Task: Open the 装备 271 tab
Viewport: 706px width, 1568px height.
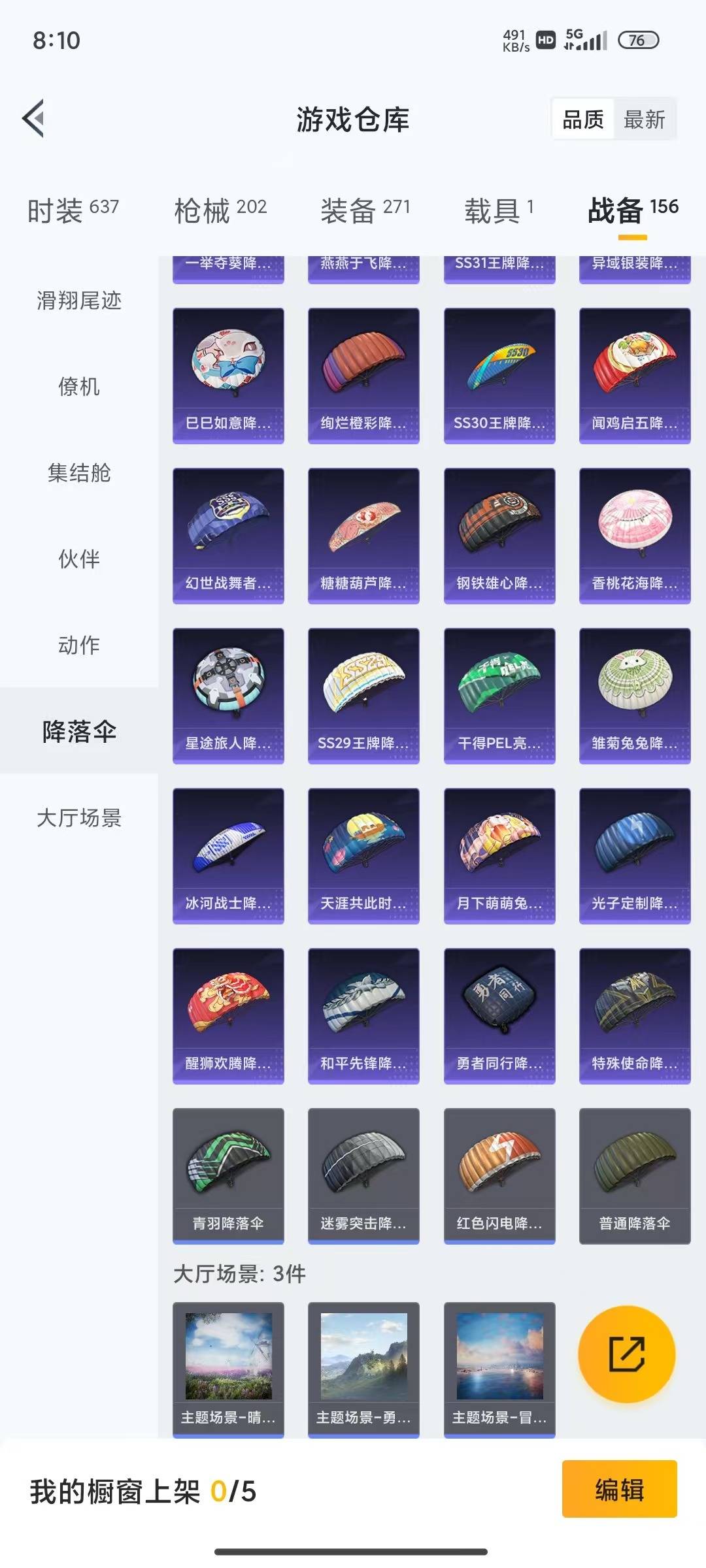Action: tap(364, 208)
